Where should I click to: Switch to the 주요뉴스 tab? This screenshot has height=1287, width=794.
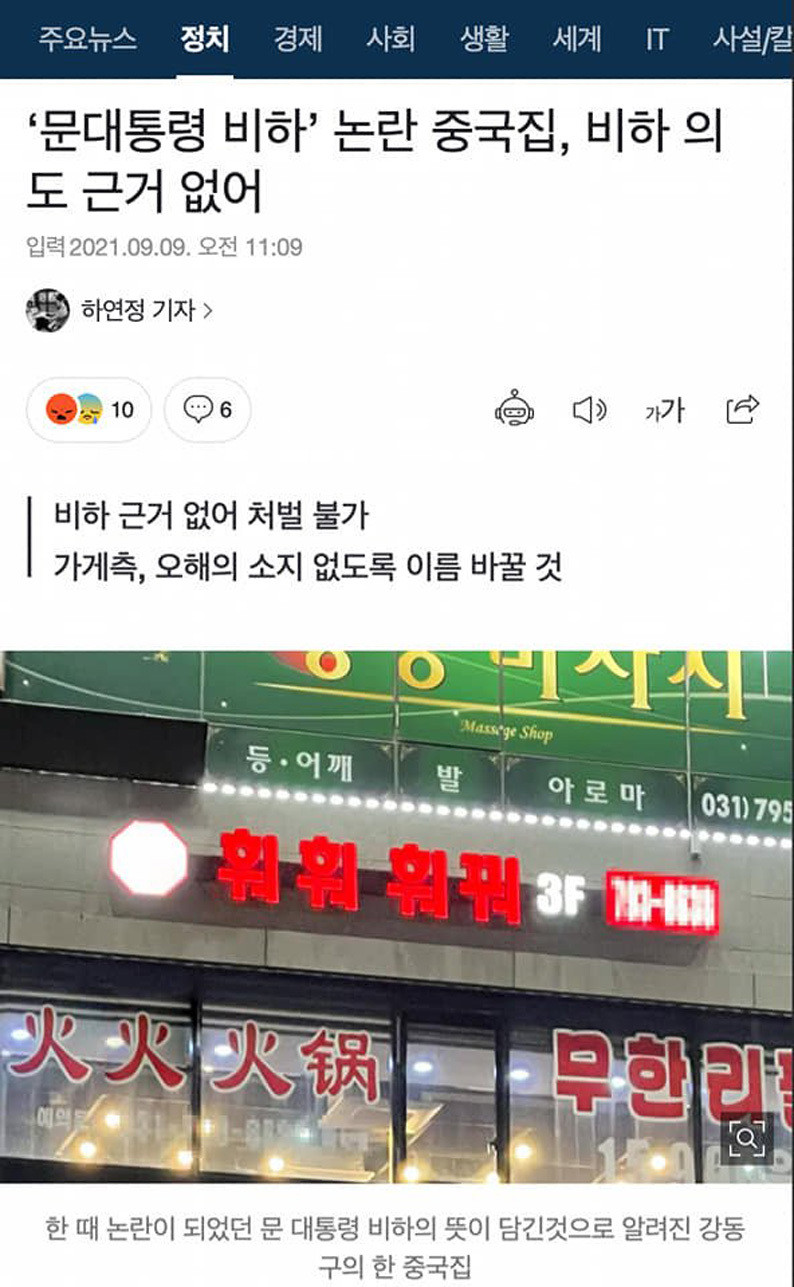coord(88,40)
